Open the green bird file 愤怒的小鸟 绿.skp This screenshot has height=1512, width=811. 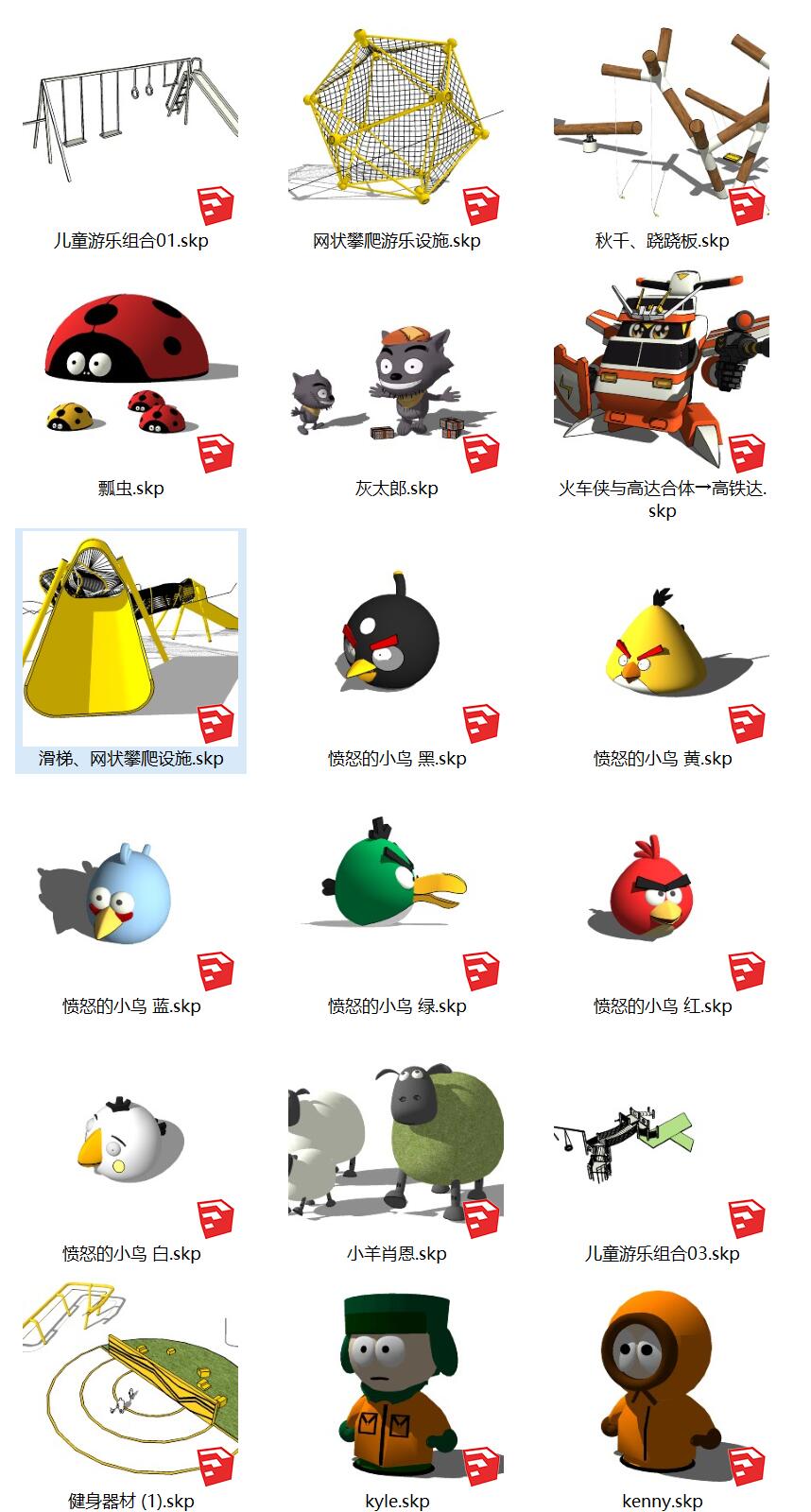point(396,893)
